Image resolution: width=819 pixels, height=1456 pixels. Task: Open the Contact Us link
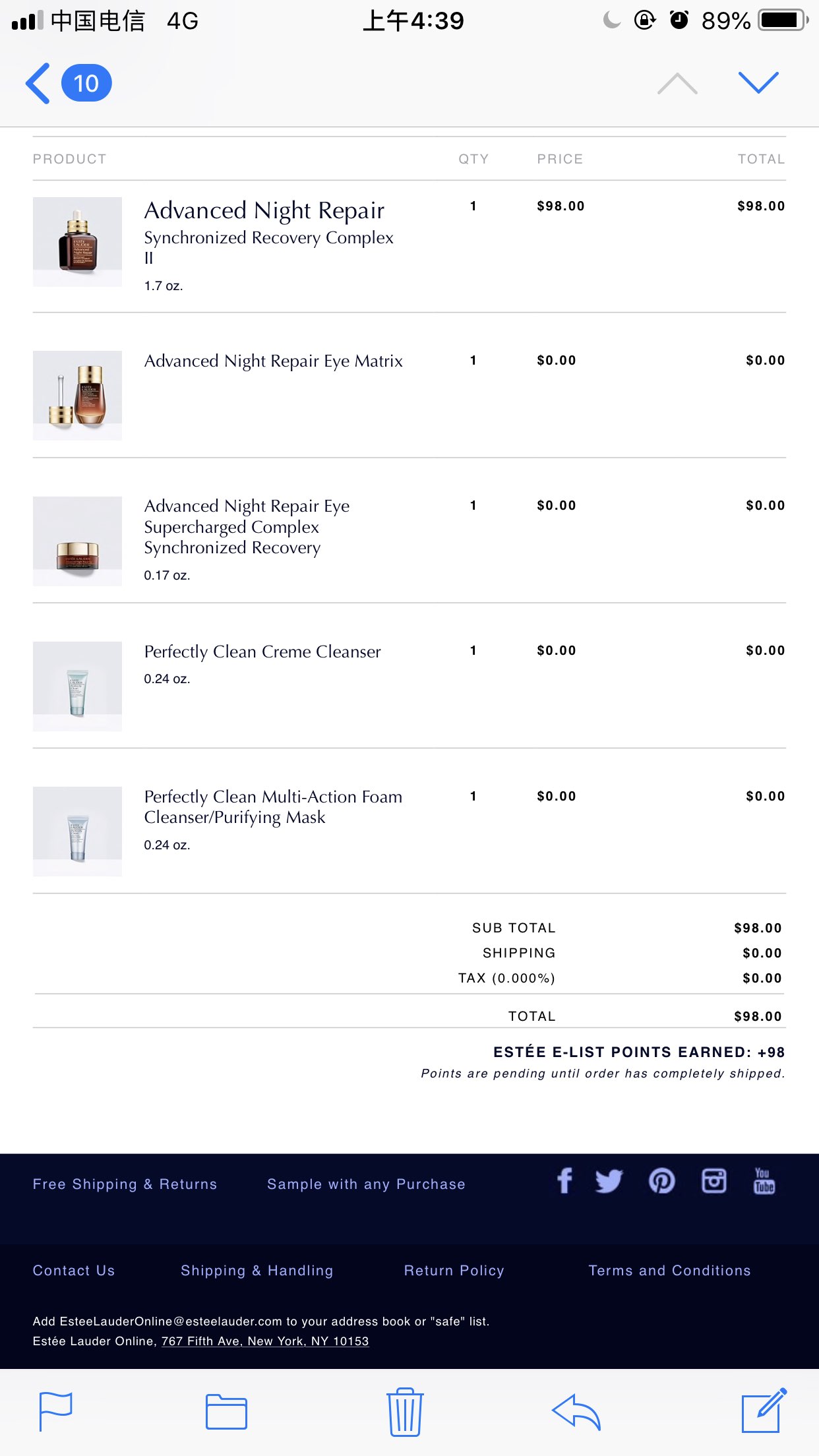click(x=74, y=1271)
